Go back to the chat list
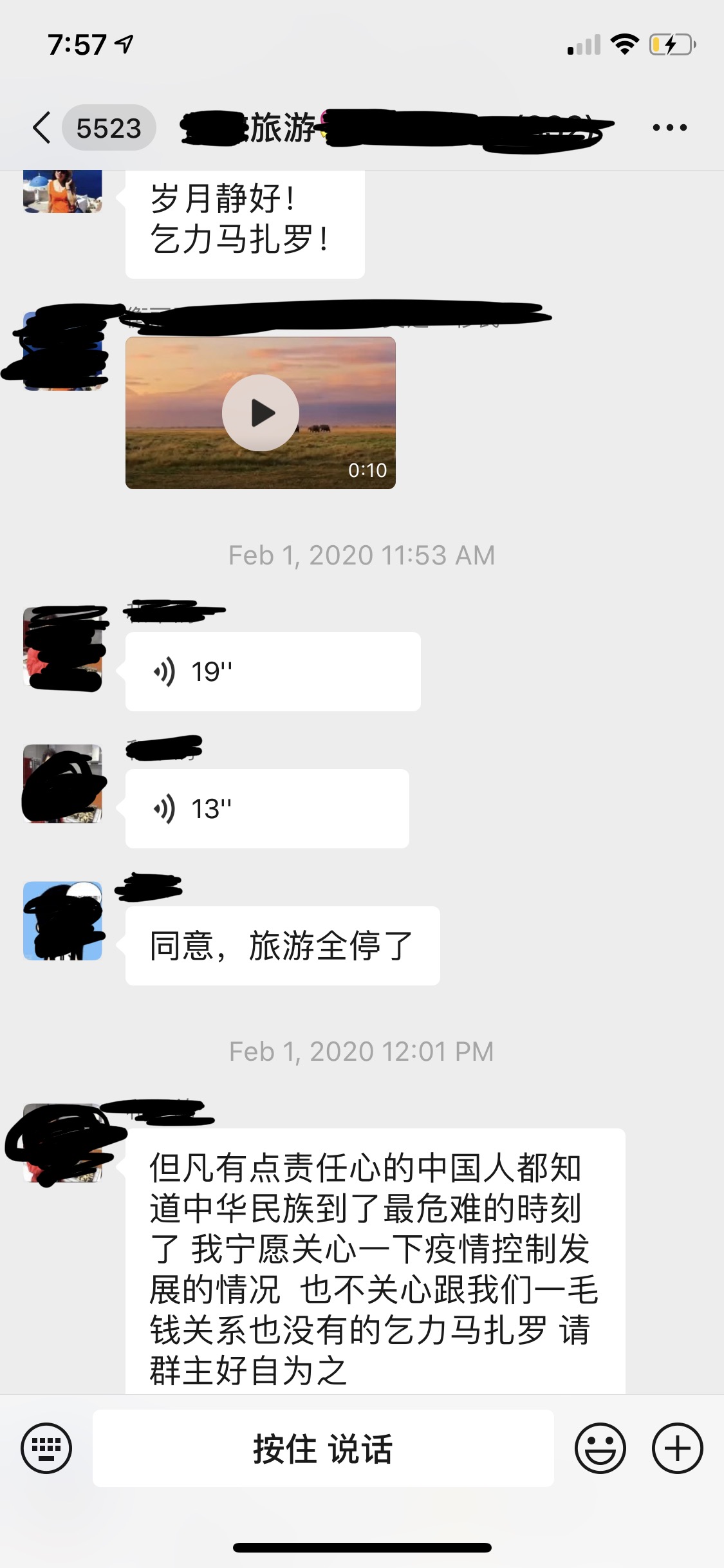 pos(42,127)
